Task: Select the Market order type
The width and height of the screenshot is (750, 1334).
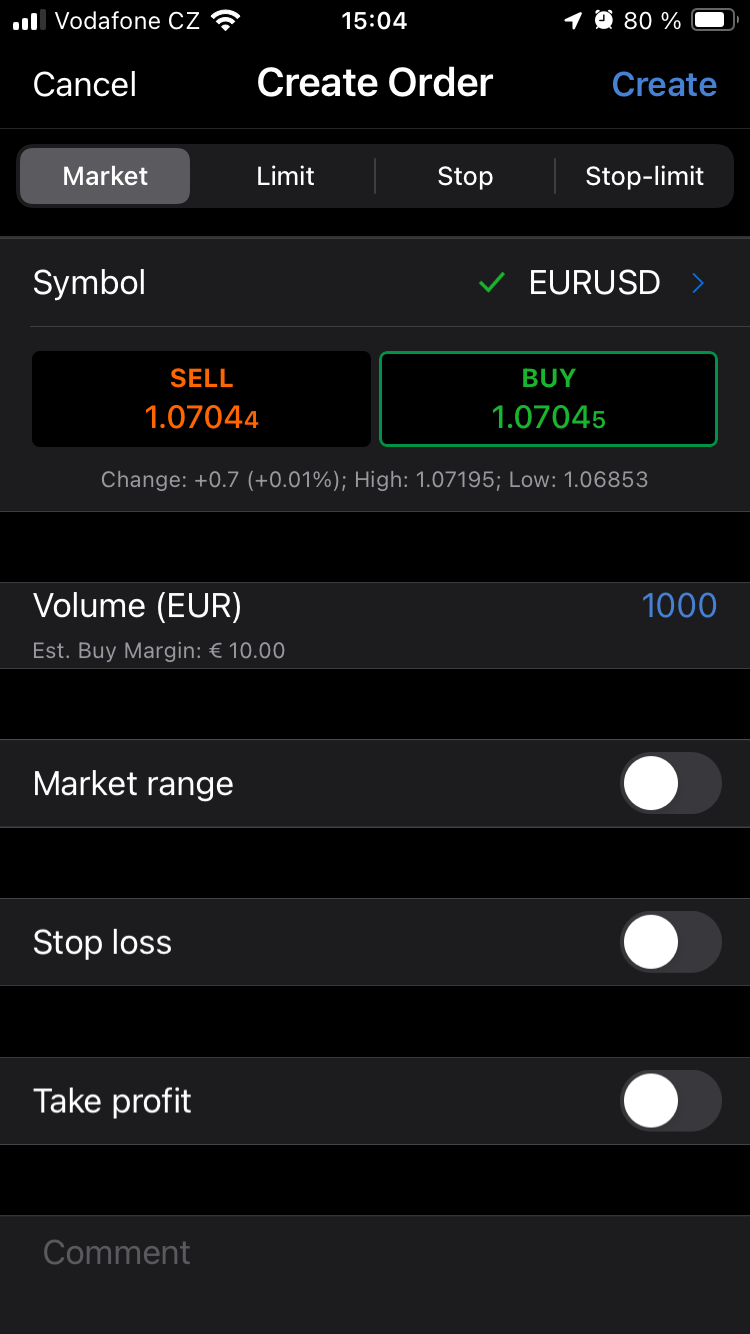Action: tap(105, 176)
